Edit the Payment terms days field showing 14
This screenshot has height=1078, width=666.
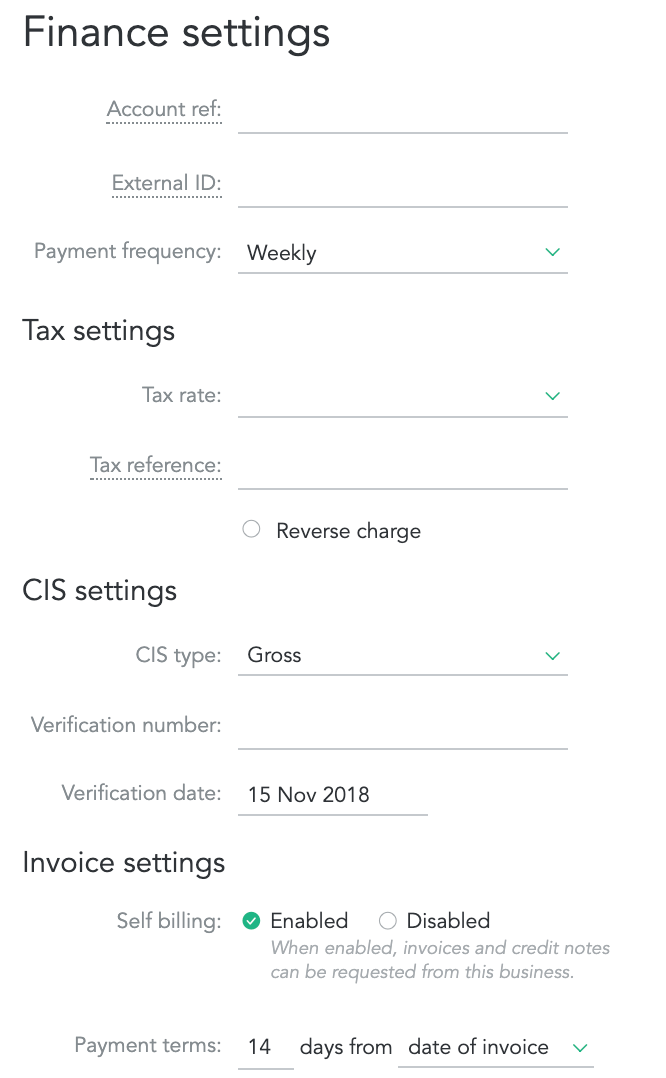[x=265, y=1048]
